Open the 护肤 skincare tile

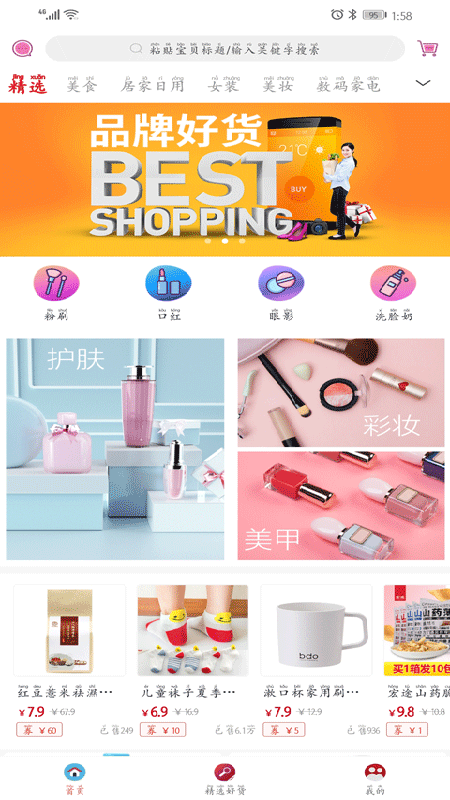[x=115, y=449]
